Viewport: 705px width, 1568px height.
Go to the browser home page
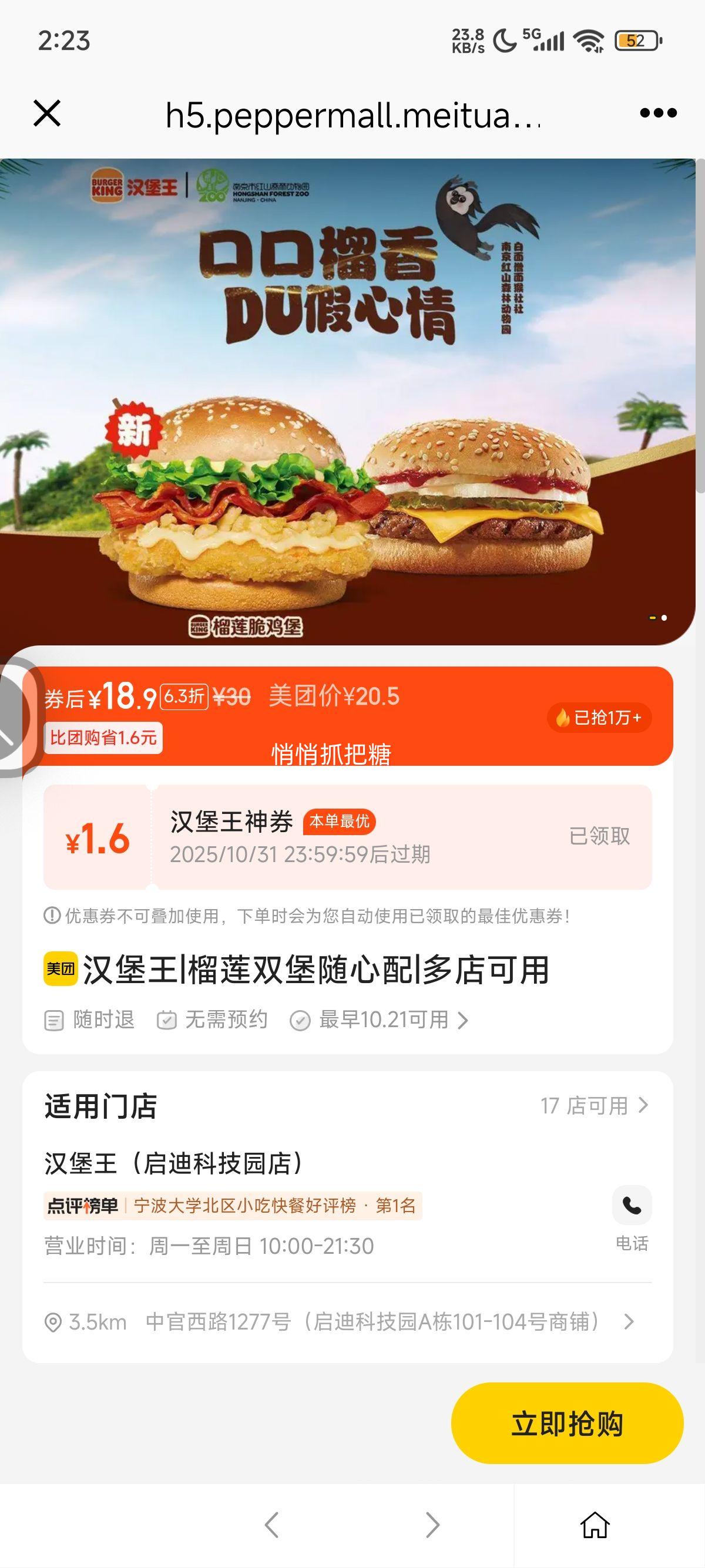(x=594, y=1524)
